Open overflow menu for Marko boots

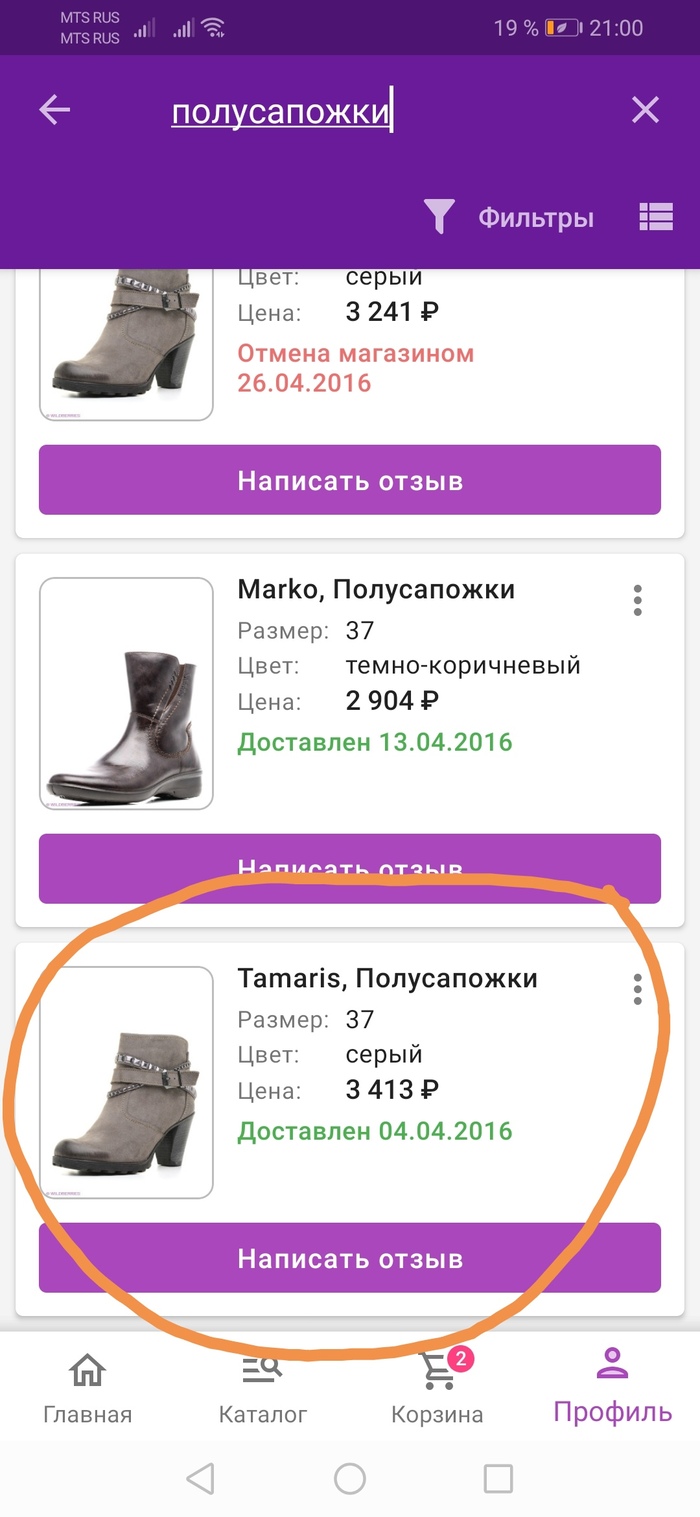click(x=637, y=600)
